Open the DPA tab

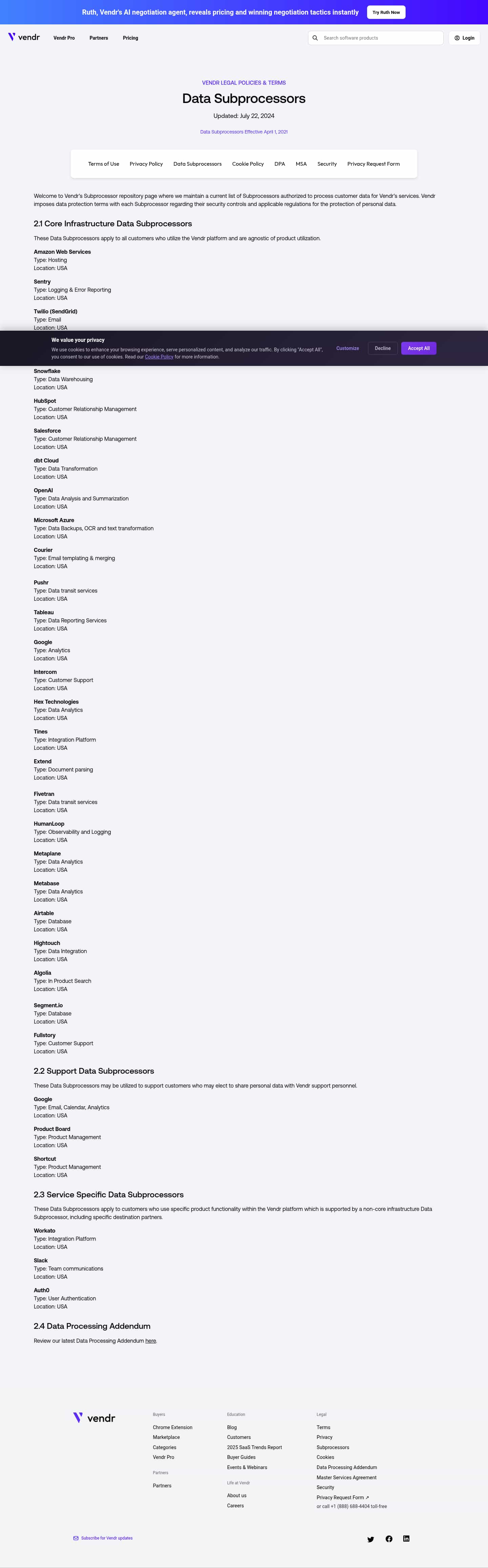[279, 164]
